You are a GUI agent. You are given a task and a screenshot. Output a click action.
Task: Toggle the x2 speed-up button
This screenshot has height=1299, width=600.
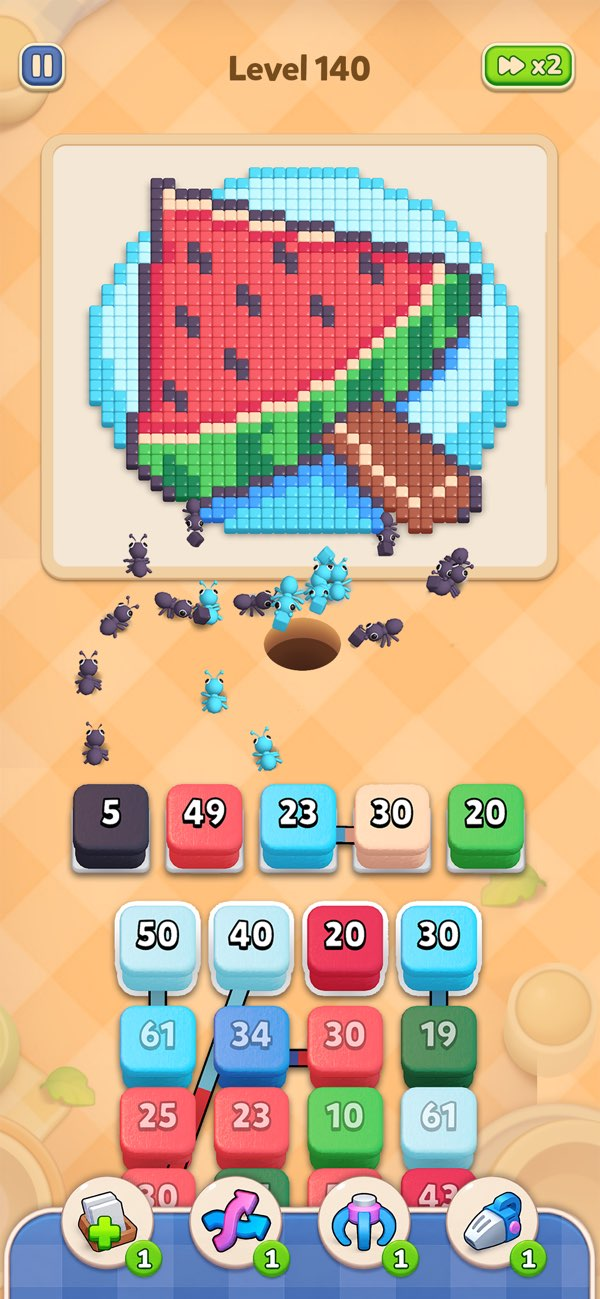tap(529, 66)
